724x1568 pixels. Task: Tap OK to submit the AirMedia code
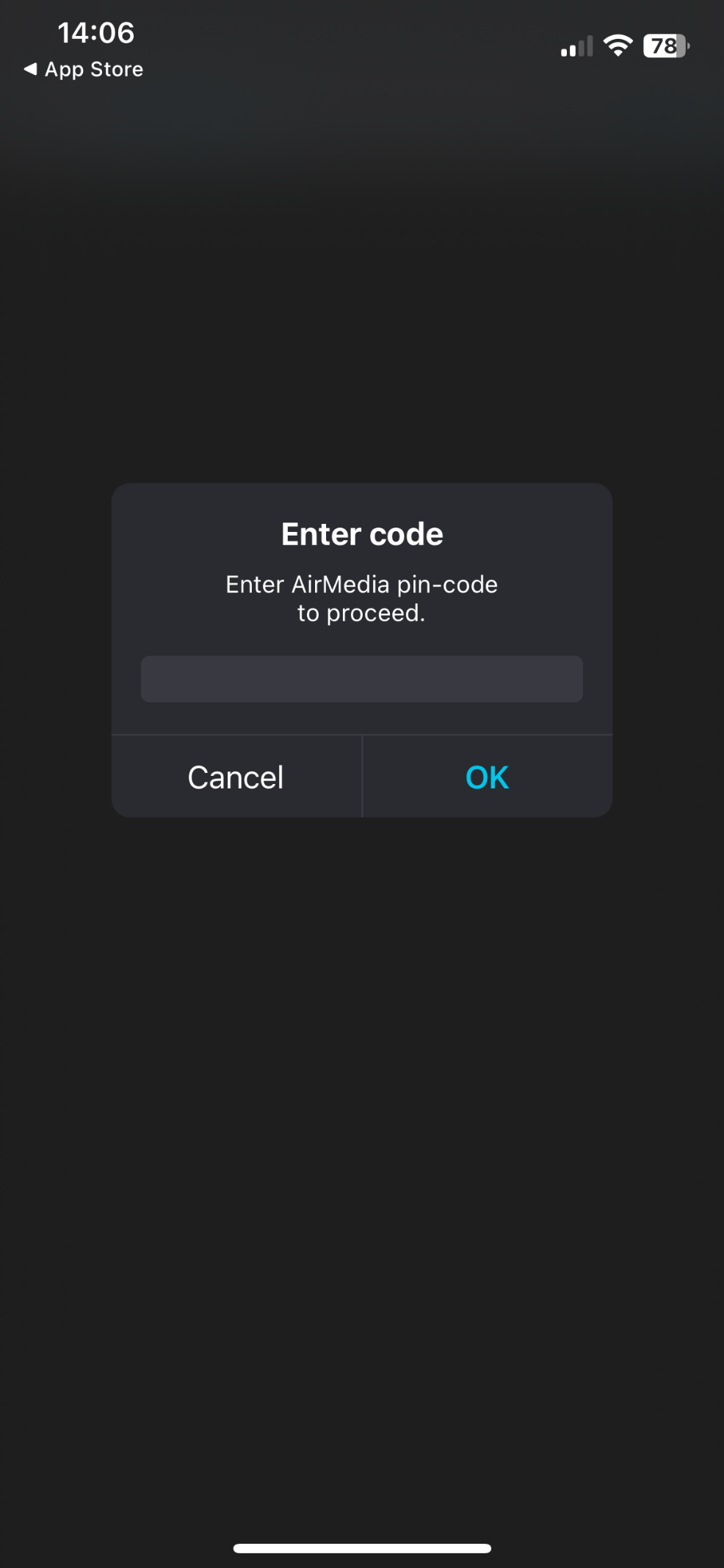(487, 777)
